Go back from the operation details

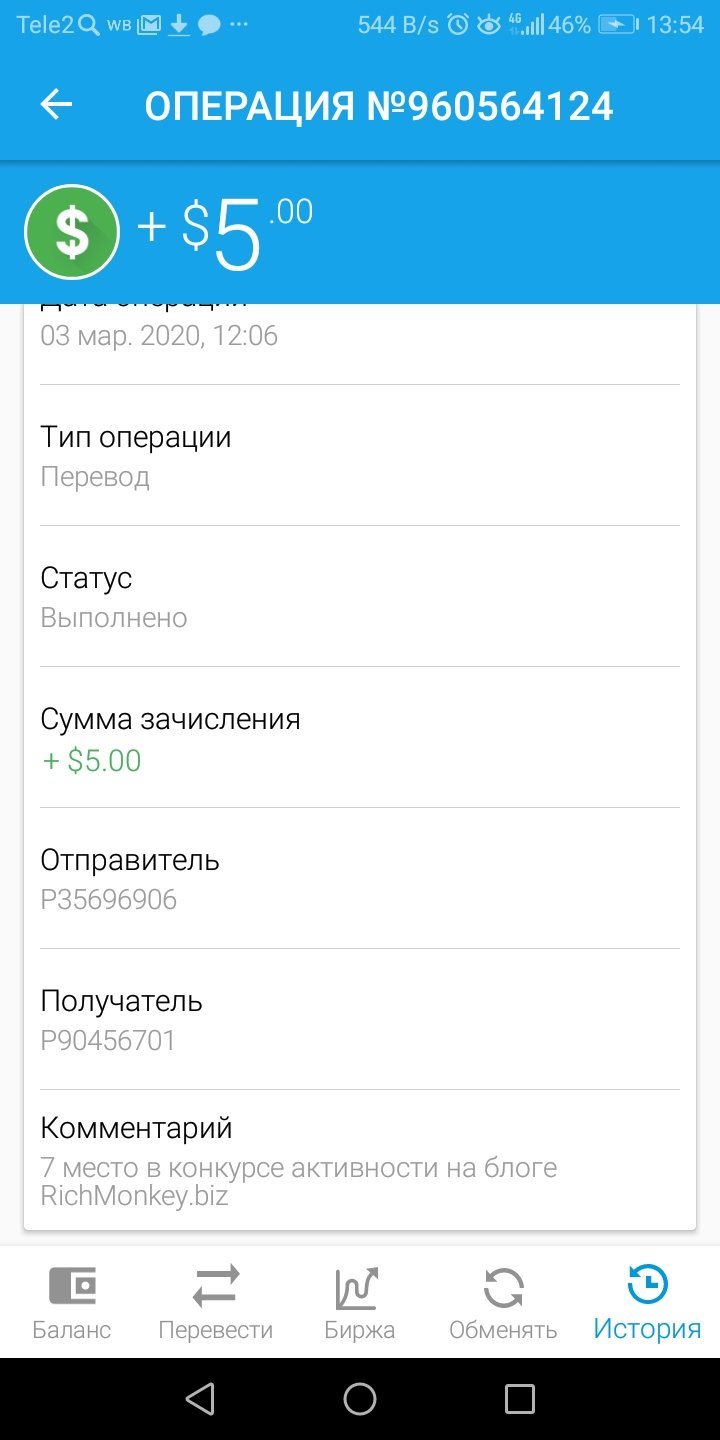(56, 105)
